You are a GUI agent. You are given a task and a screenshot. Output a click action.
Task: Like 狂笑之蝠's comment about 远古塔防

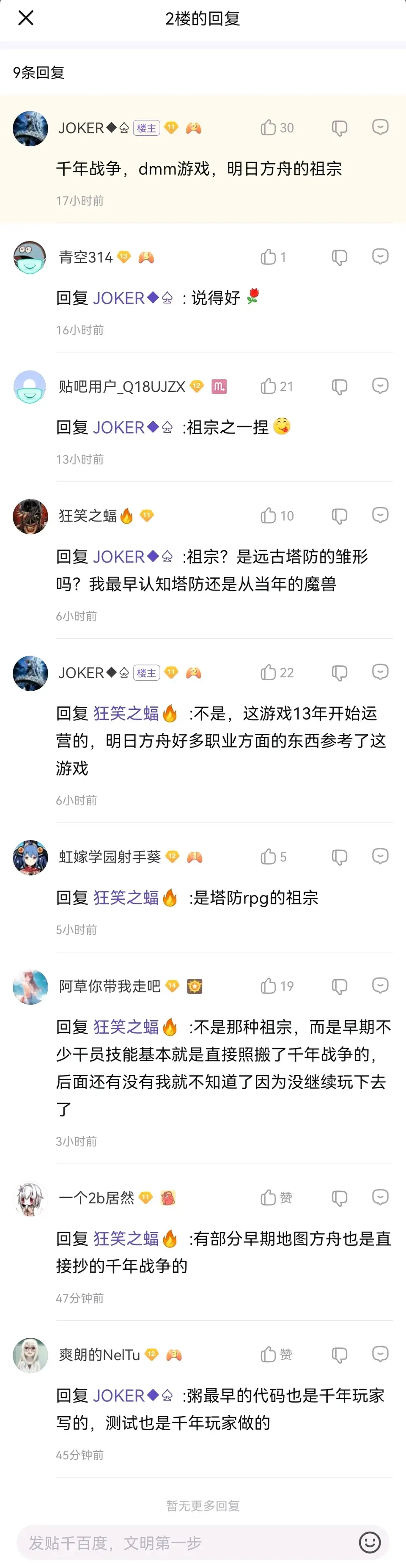coord(269,516)
